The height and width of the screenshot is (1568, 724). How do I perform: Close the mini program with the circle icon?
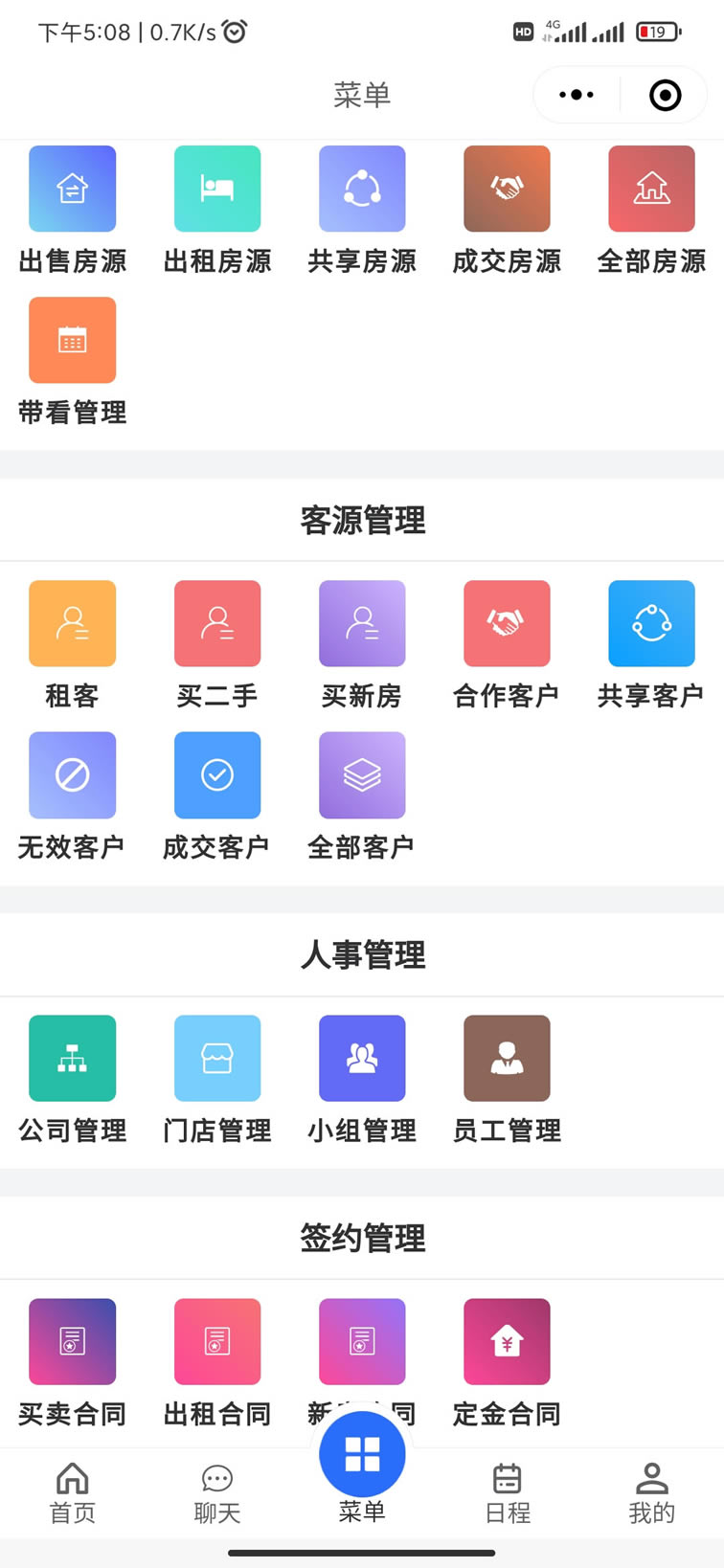click(665, 95)
